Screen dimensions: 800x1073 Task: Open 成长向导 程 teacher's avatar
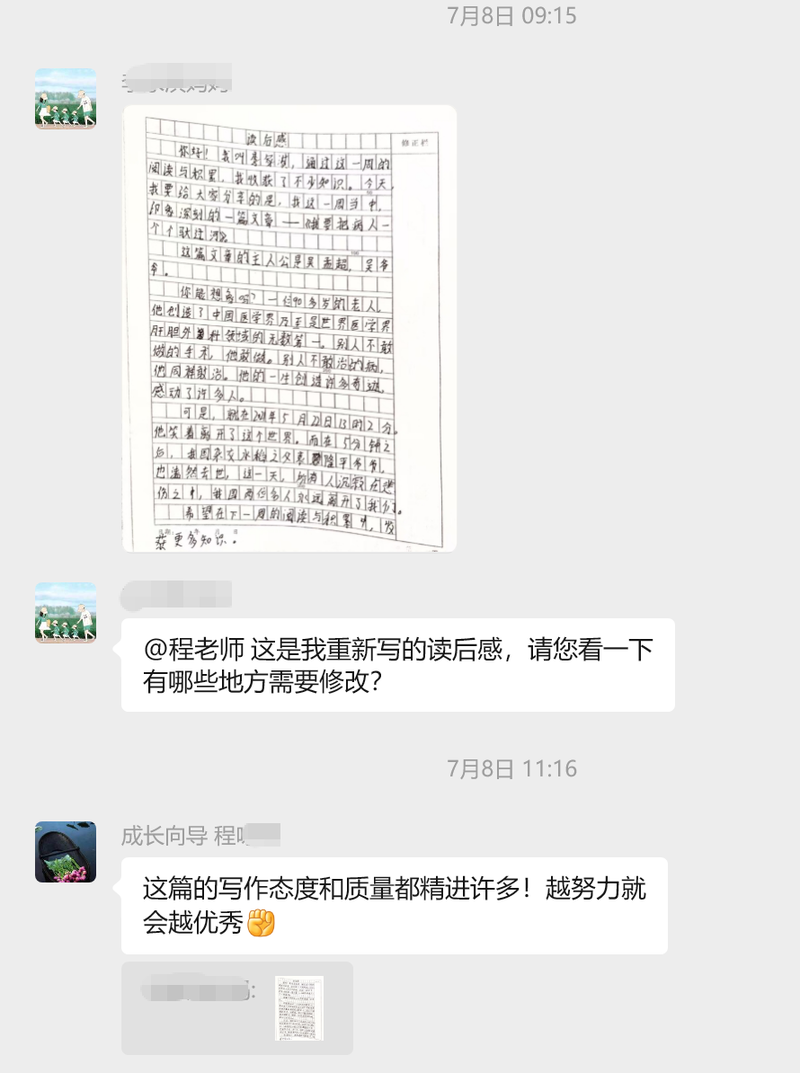pos(65,852)
